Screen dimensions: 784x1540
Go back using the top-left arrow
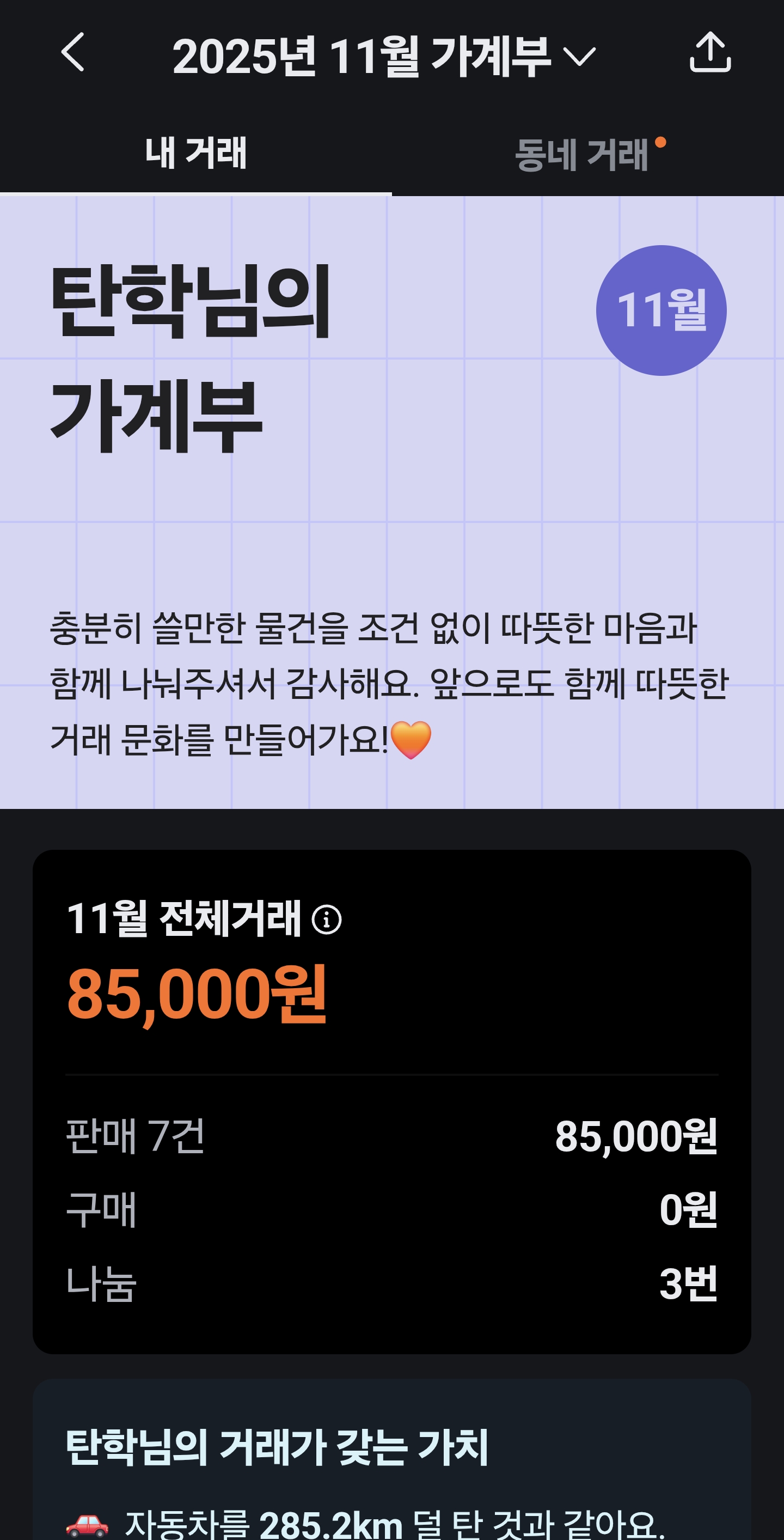coord(73,53)
